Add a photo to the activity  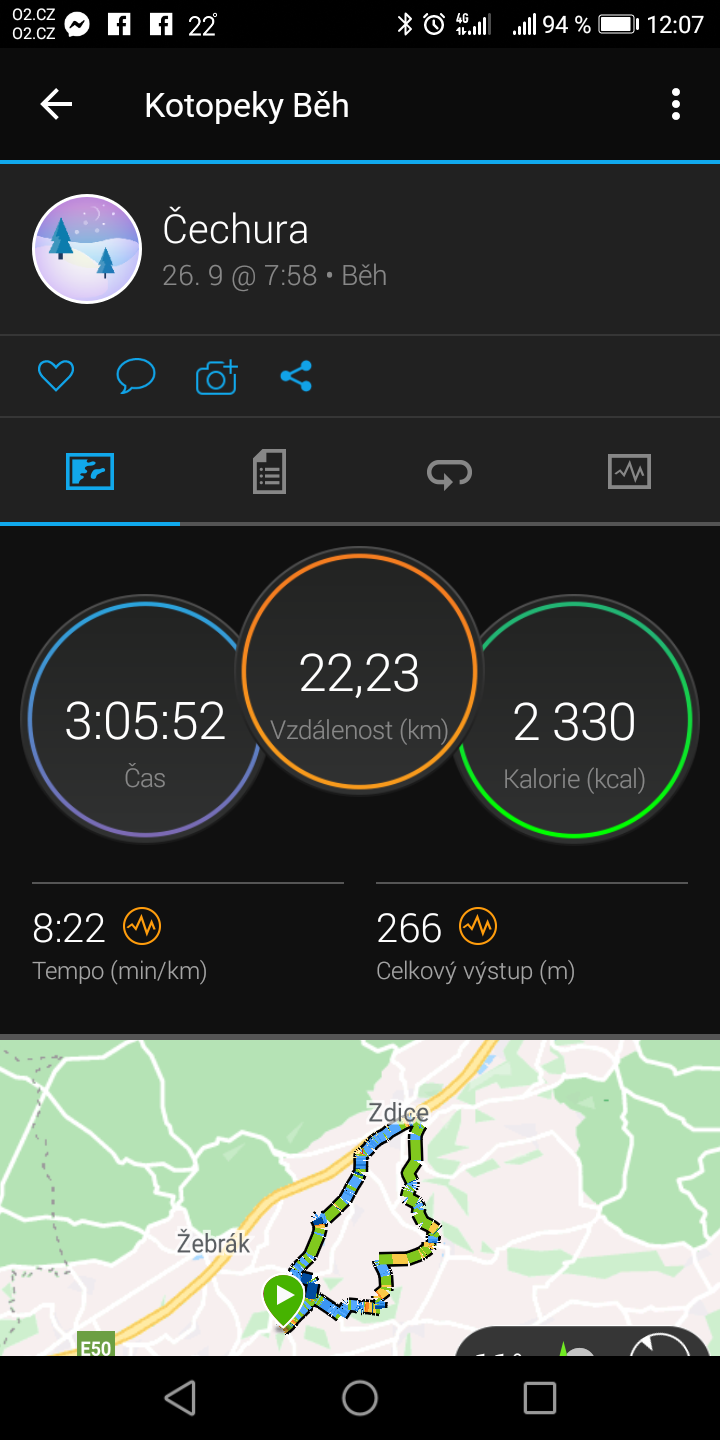[x=216, y=376]
